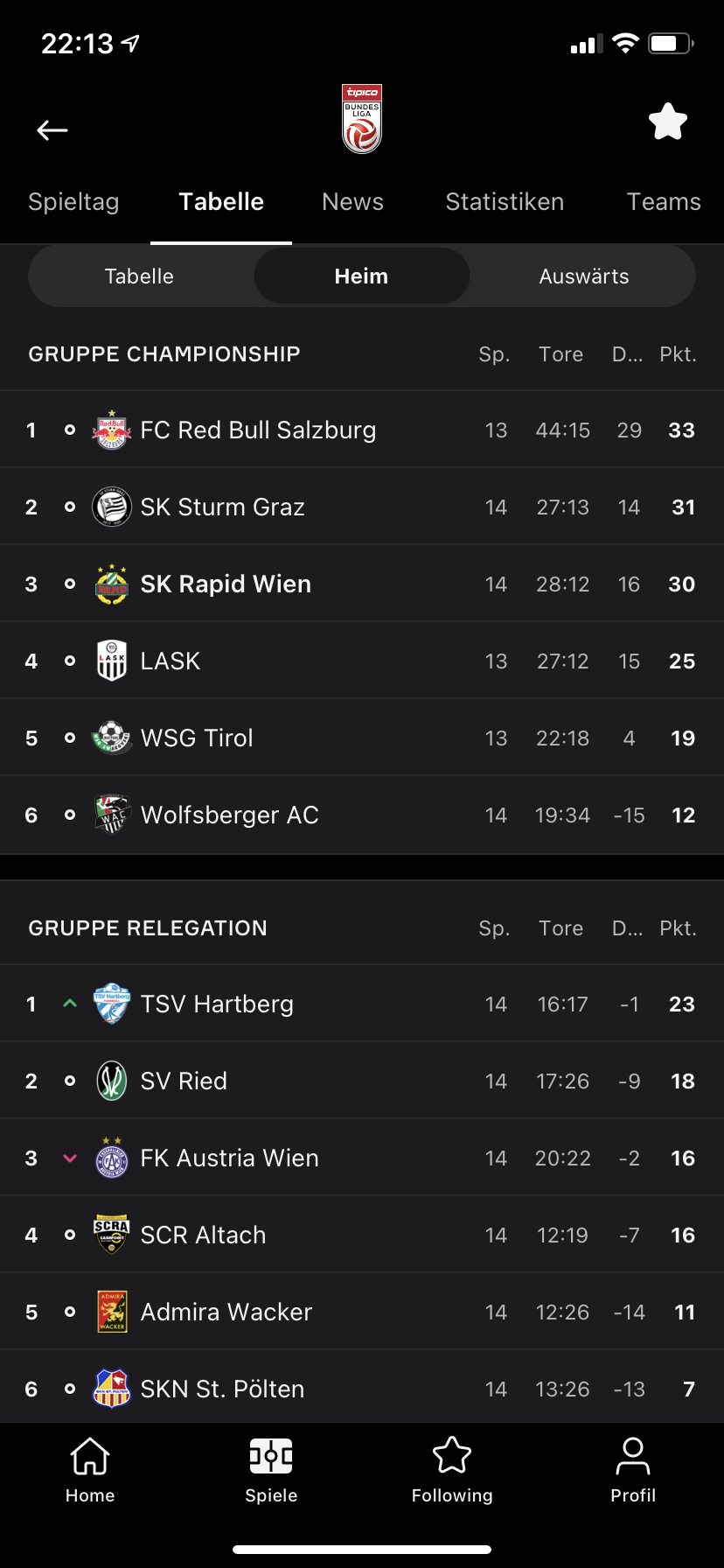Select the Auswärts table view
The image size is (724, 1568).
(x=584, y=276)
